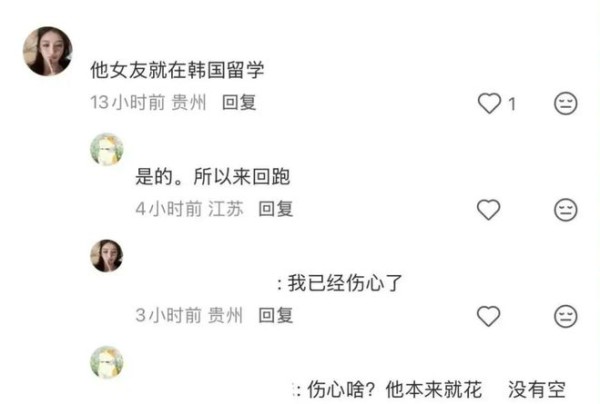The image size is (600, 404).
Task: Dislike the reply 是的。所以来回跑
Action: tap(565, 209)
